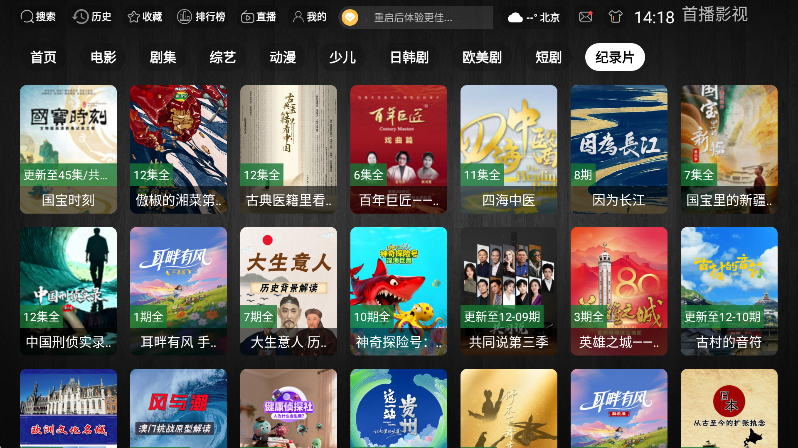Open 我的 profile page
Screen dimensions: 798x448
pyautogui.click(x=310, y=17)
